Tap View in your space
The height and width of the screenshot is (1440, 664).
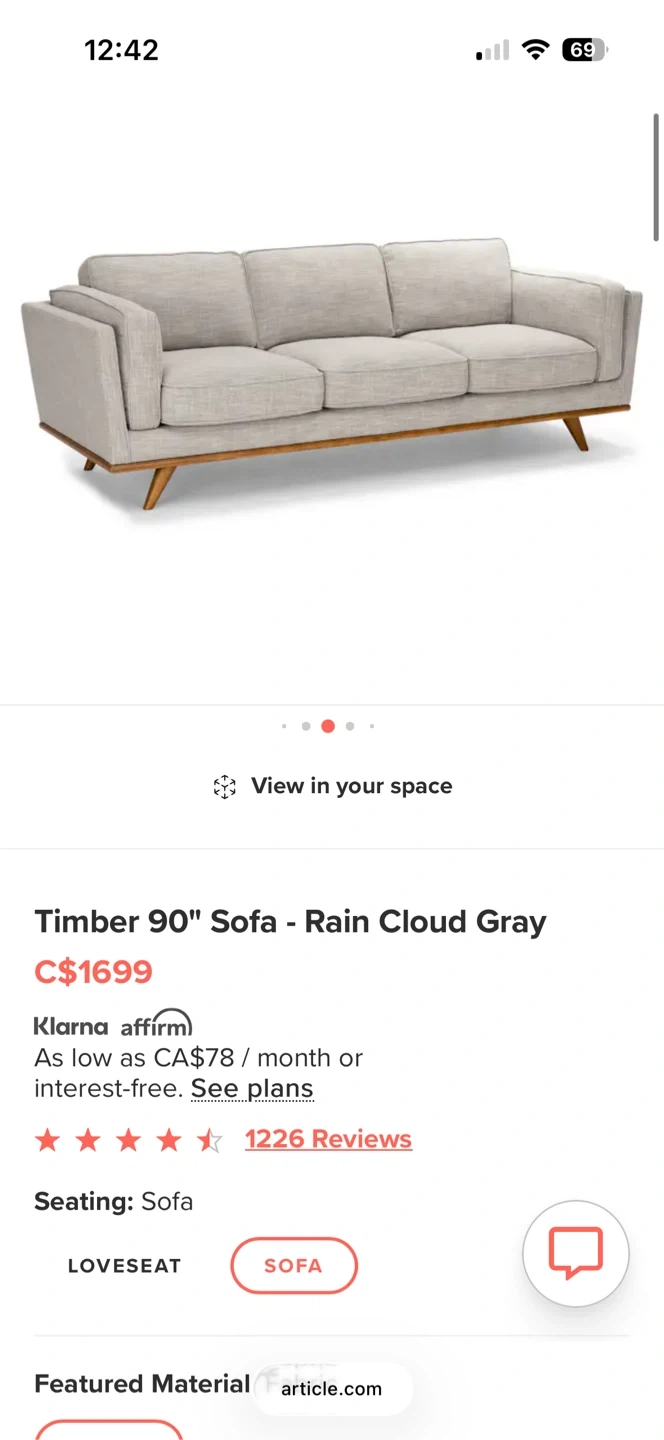coord(333,787)
